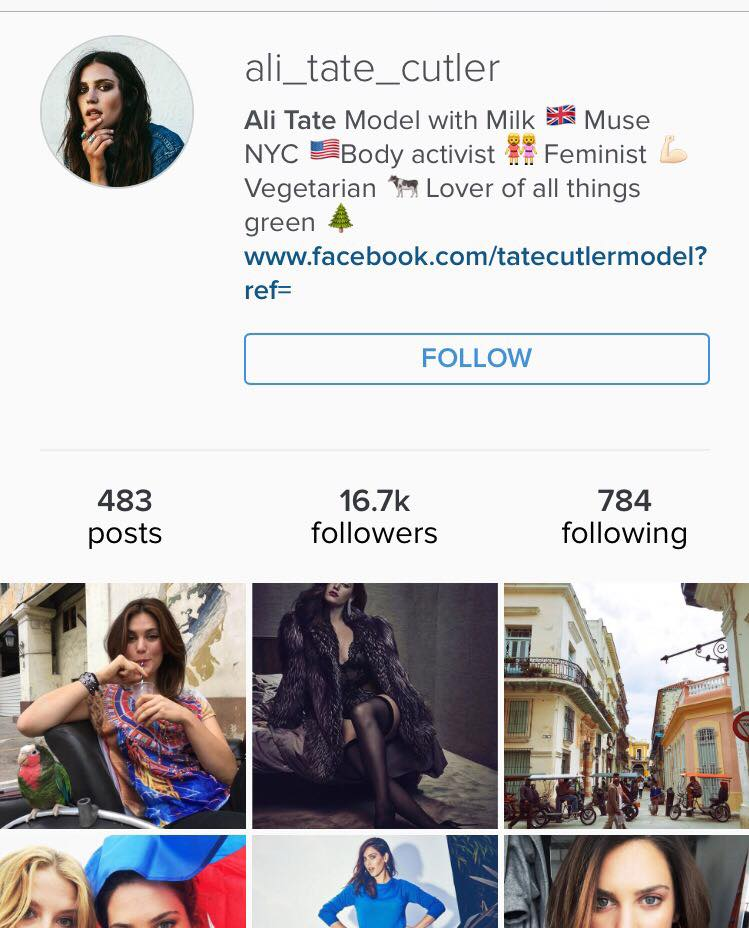
Task: Open the colorful street buildings post
Action: tap(626, 706)
